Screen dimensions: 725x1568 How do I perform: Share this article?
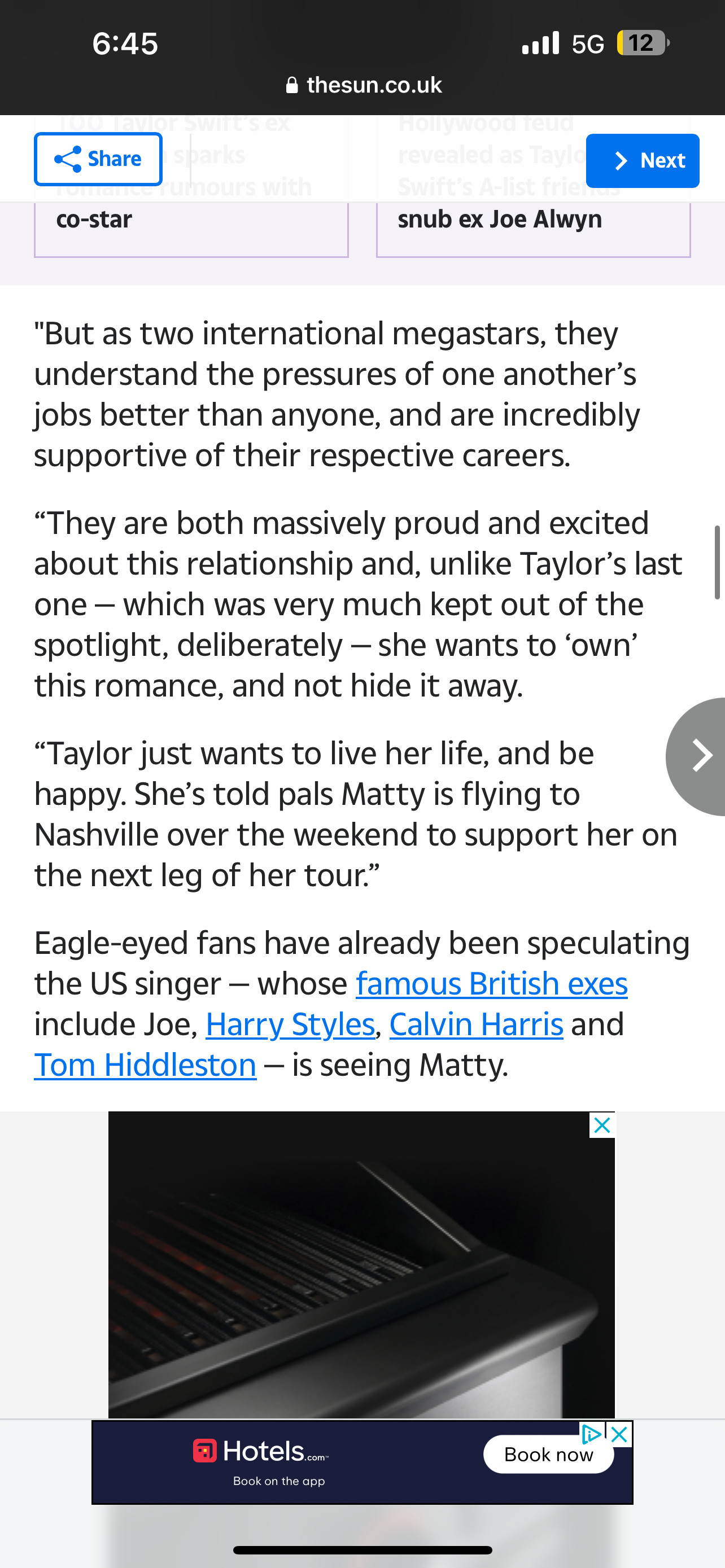pos(98,159)
